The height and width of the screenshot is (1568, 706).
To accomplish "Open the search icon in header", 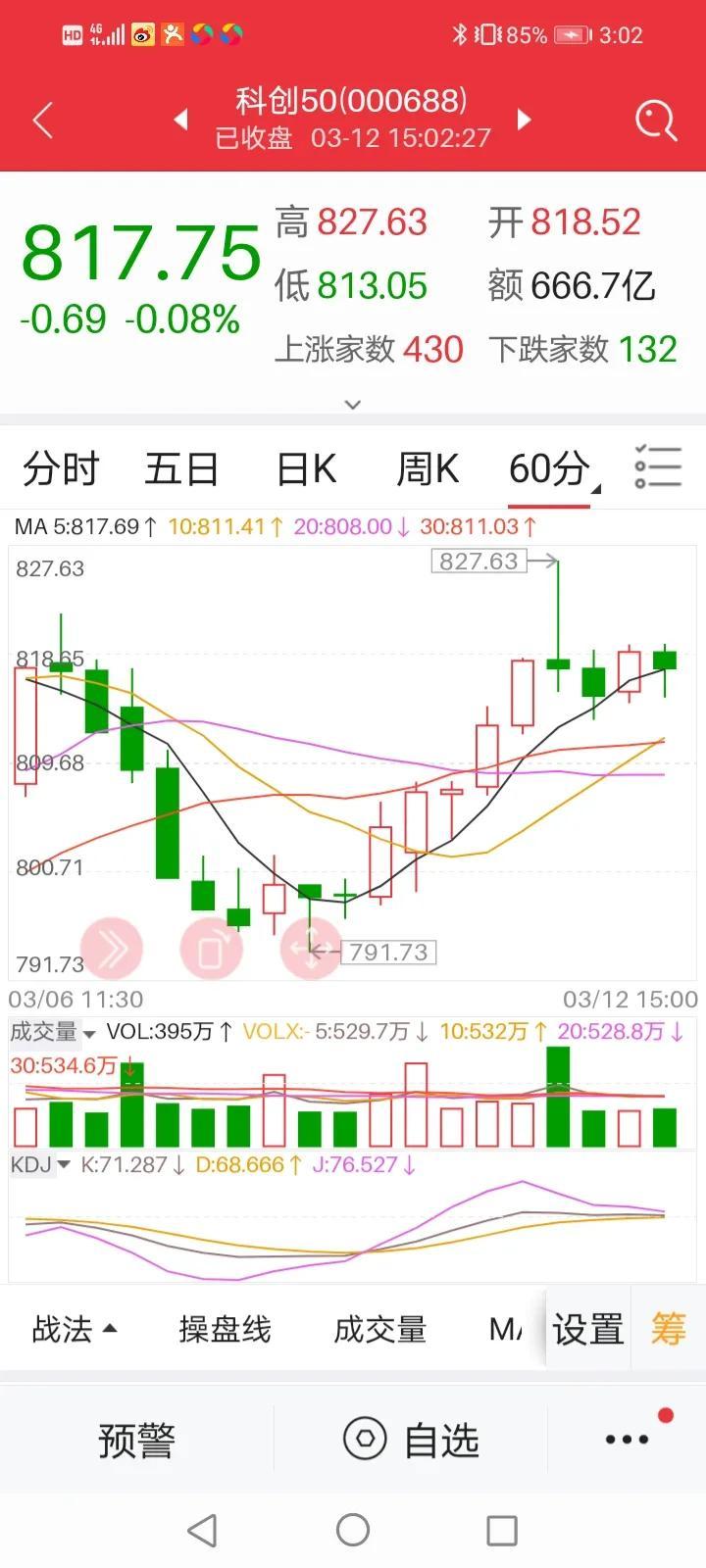I will (x=656, y=122).
